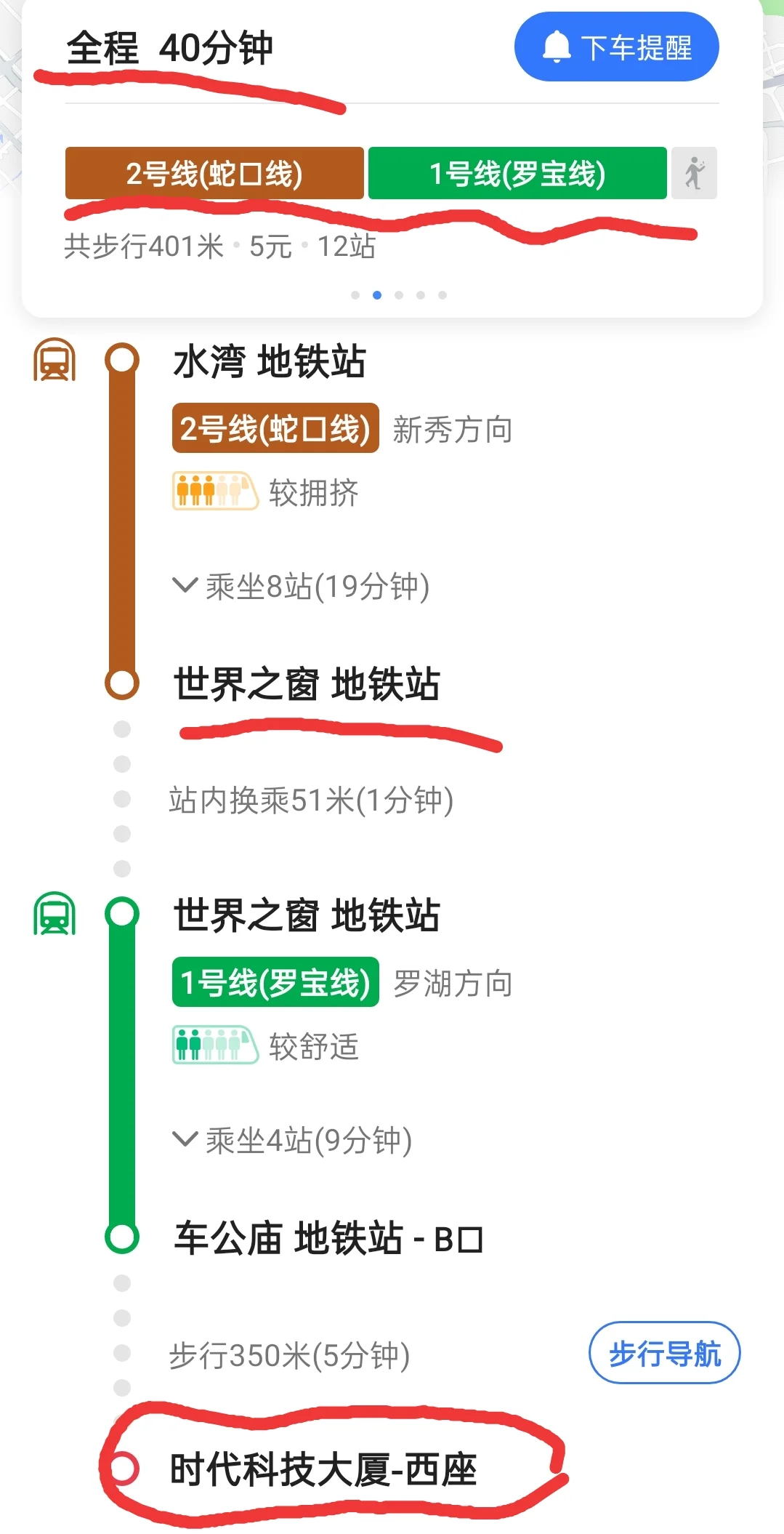Screen dimensions: 784x1534
Task: Select the 1号线(罗宝线) route tab at top
Action: (x=517, y=174)
